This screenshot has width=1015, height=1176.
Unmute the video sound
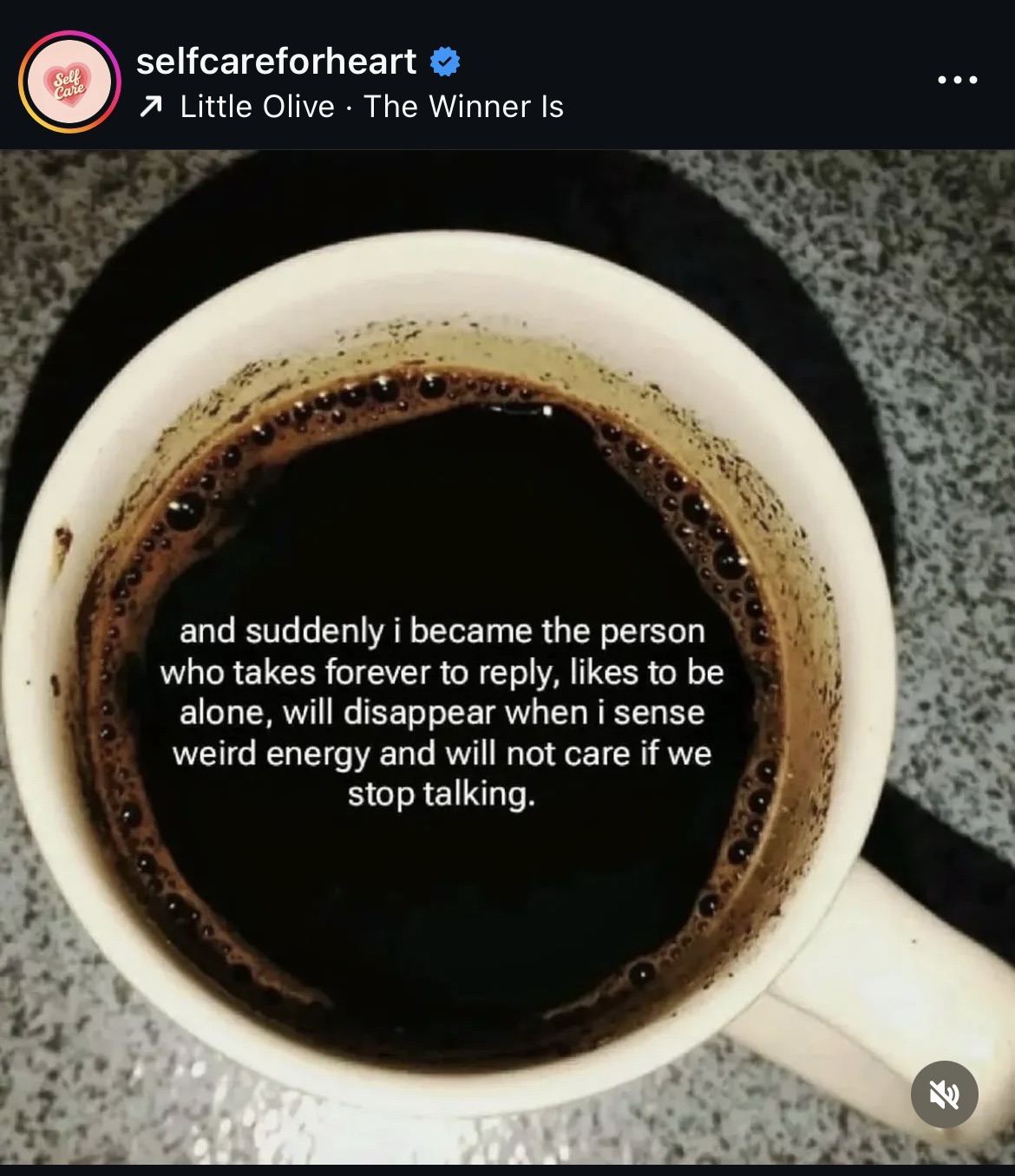coord(944,1094)
